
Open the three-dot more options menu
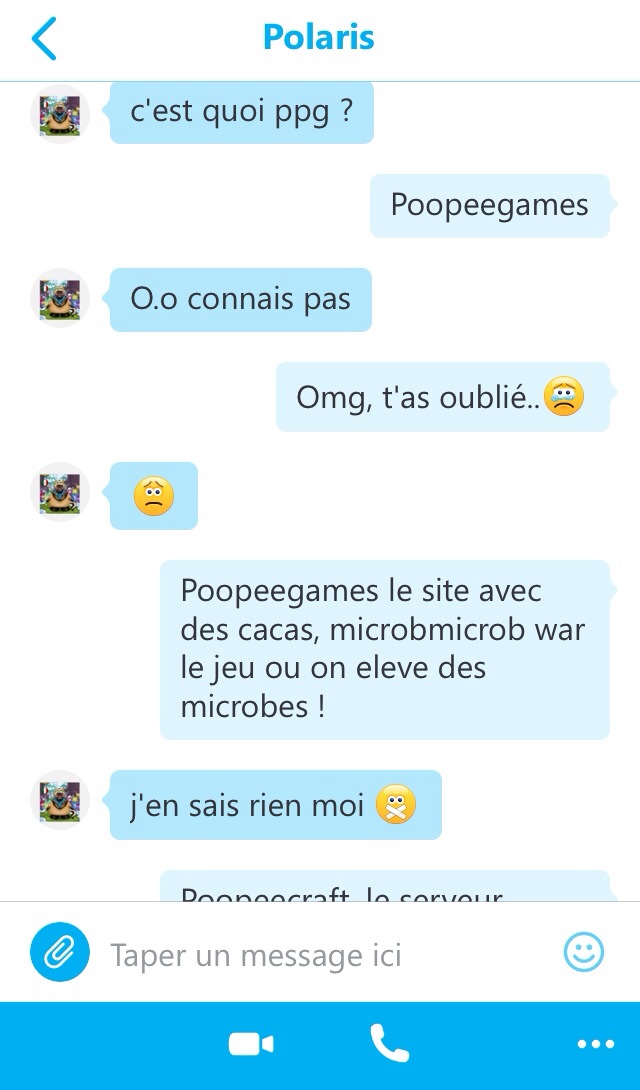click(596, 1044)
